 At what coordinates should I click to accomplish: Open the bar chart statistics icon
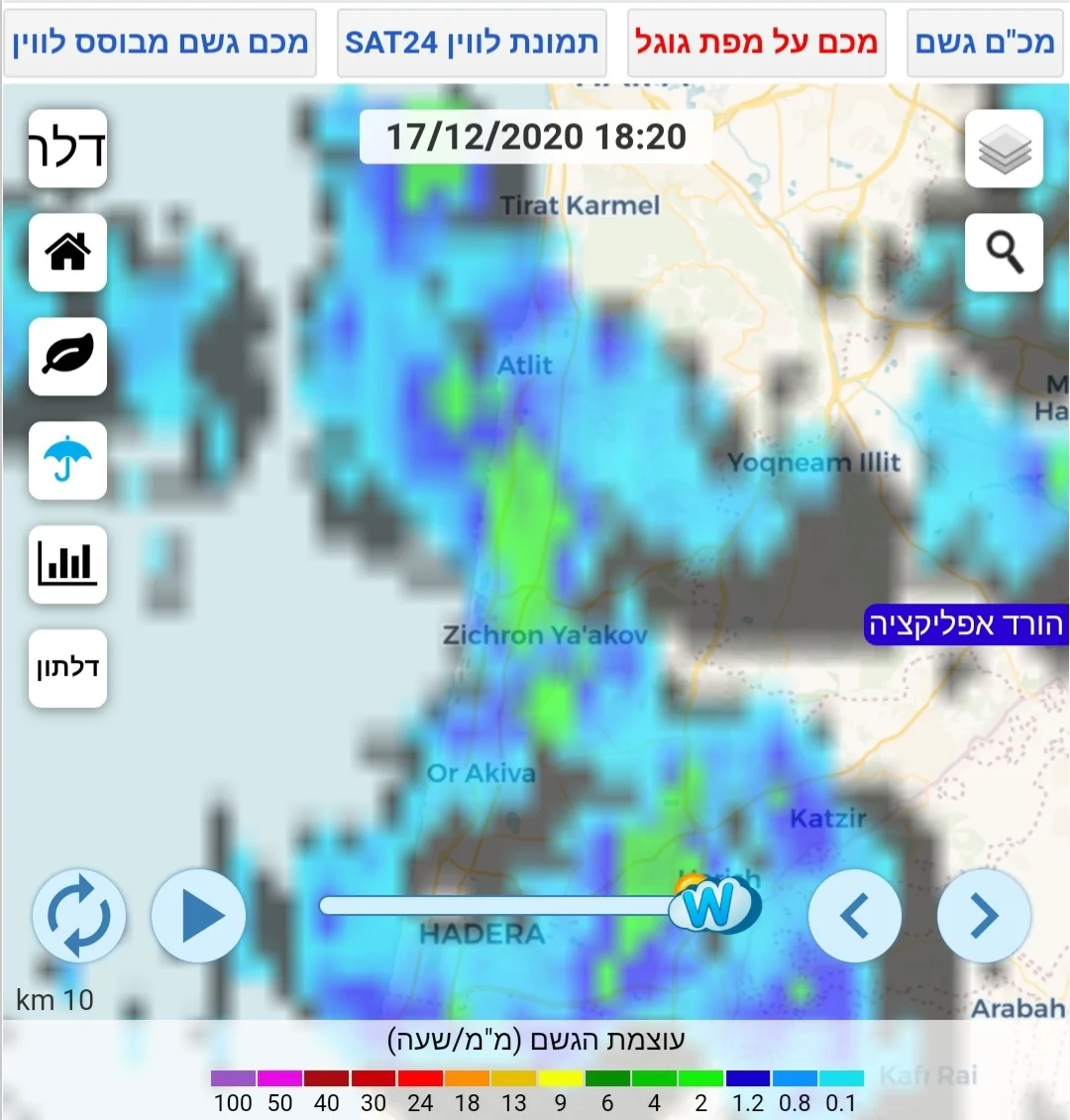pyautogui.click(x=67, y=564)
